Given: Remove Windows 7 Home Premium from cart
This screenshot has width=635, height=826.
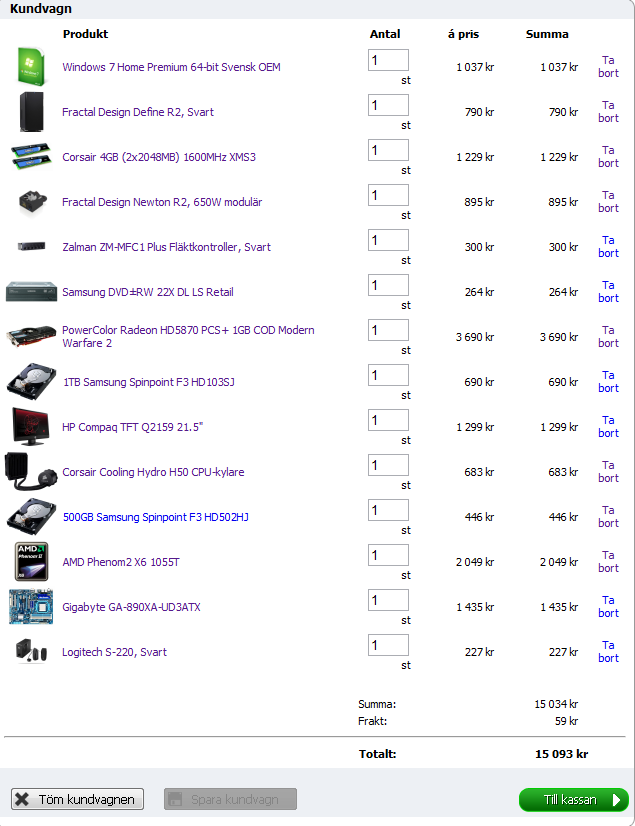Looking at the screenshot, I should [608, 66].
